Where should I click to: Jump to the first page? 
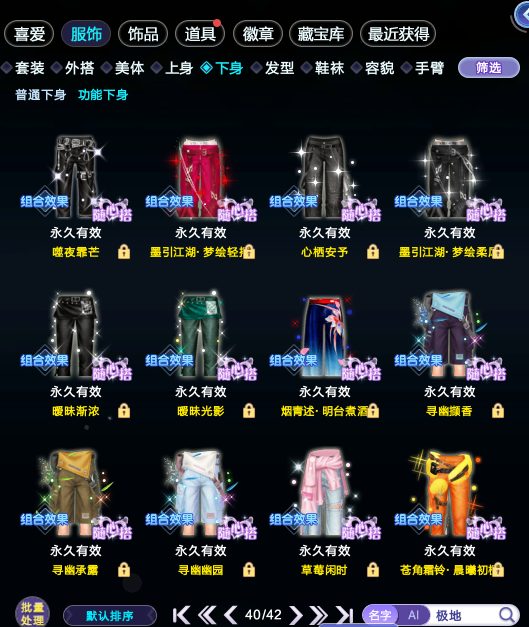[181, 615]
